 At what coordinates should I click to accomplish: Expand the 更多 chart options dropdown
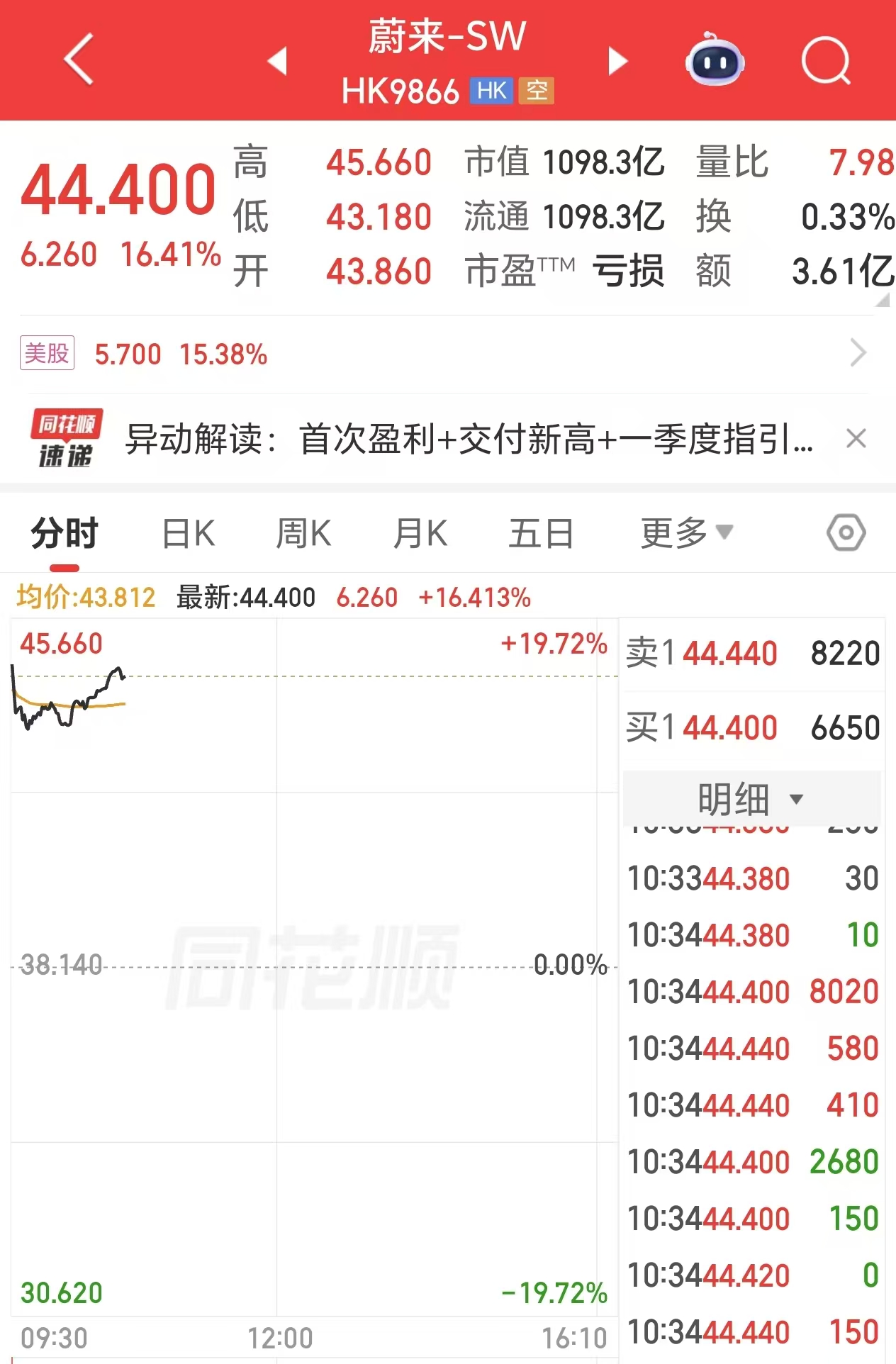point(685,534)
